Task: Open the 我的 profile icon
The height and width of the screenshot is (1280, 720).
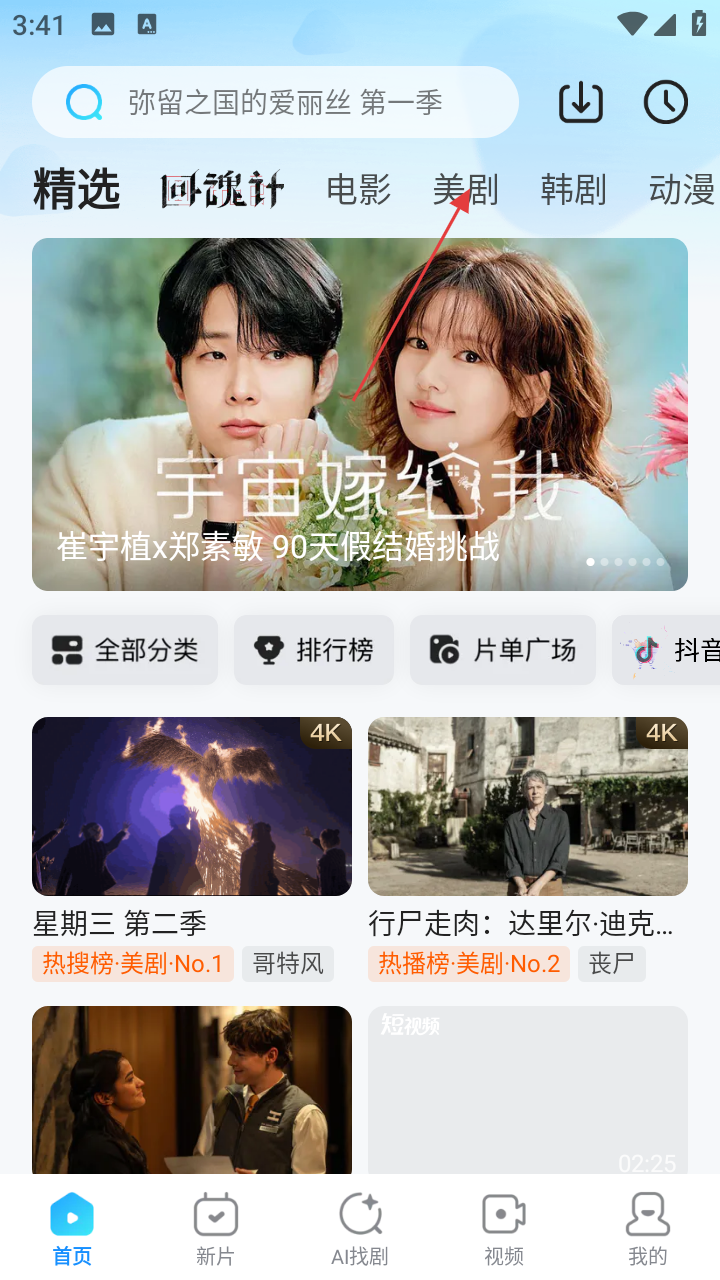Action: coord(647,1213)
